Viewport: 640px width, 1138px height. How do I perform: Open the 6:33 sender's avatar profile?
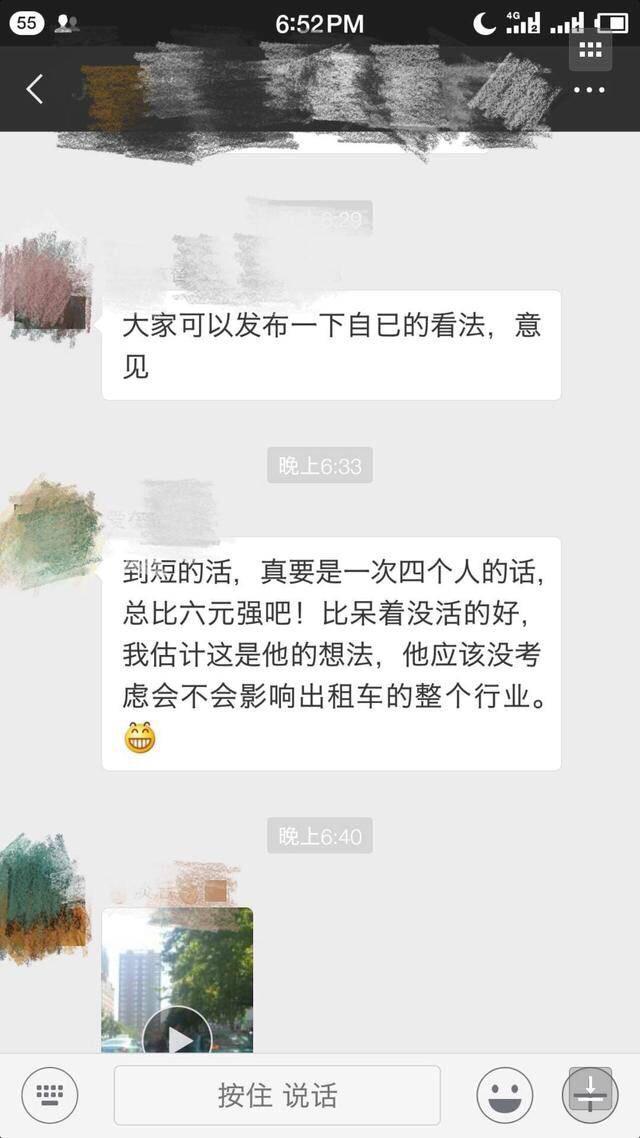point(51,535)
